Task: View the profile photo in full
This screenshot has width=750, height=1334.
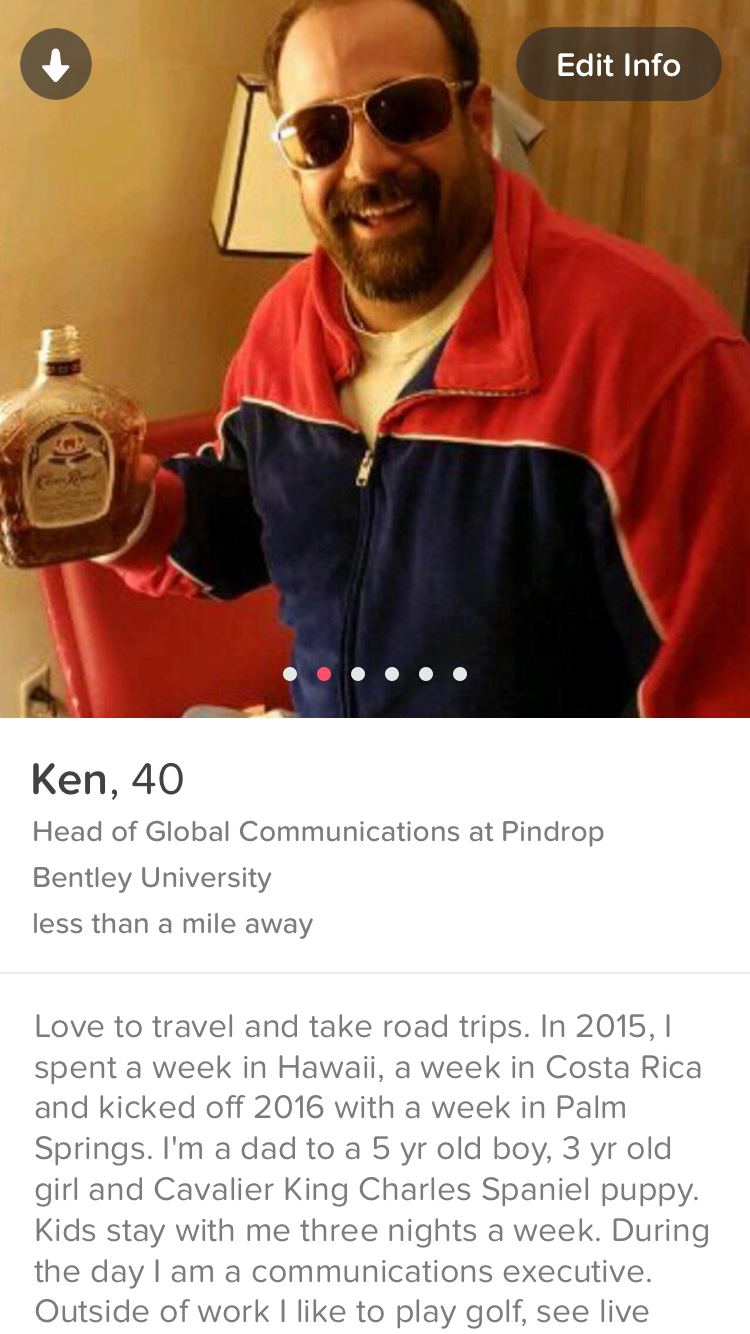Action: click(x=375, y=359)
